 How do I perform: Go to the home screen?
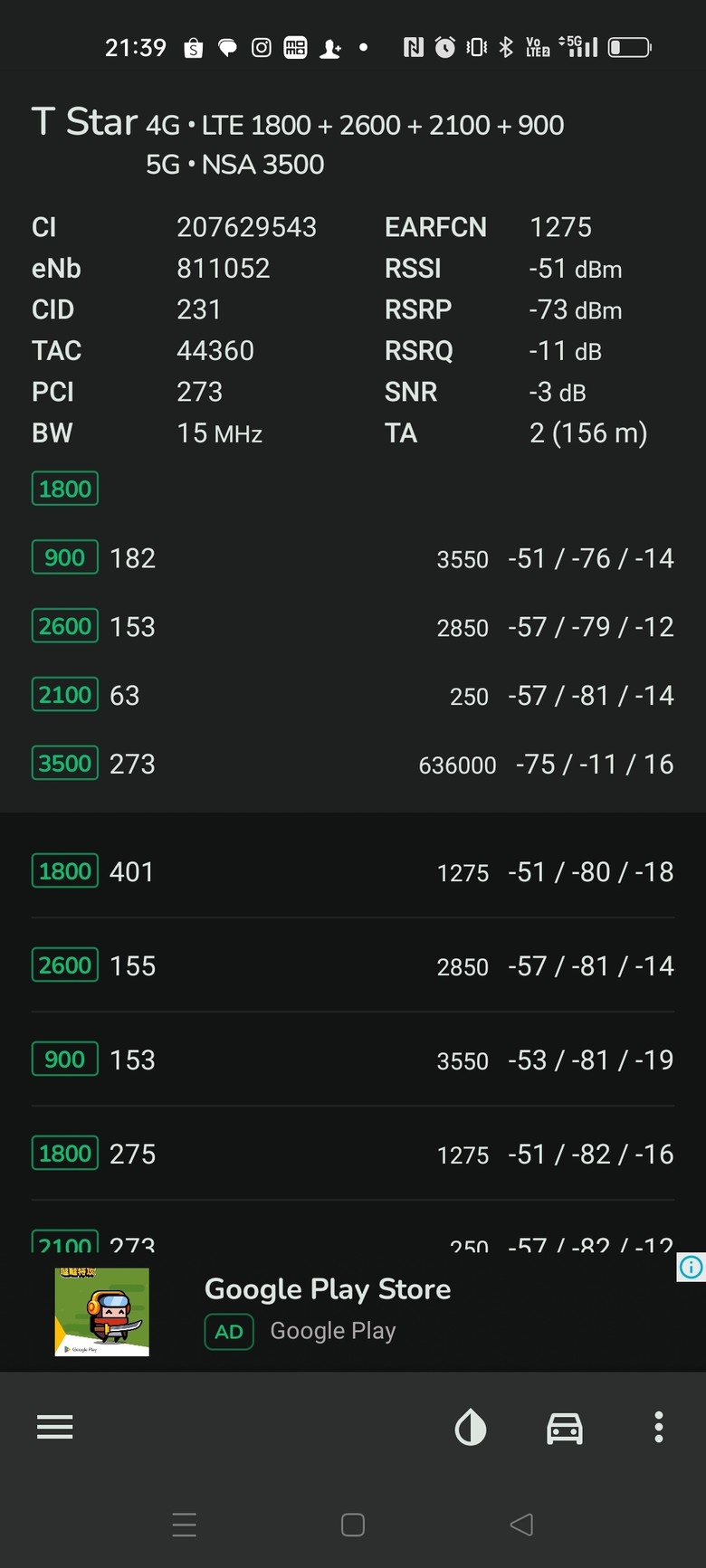point(353,1525)
